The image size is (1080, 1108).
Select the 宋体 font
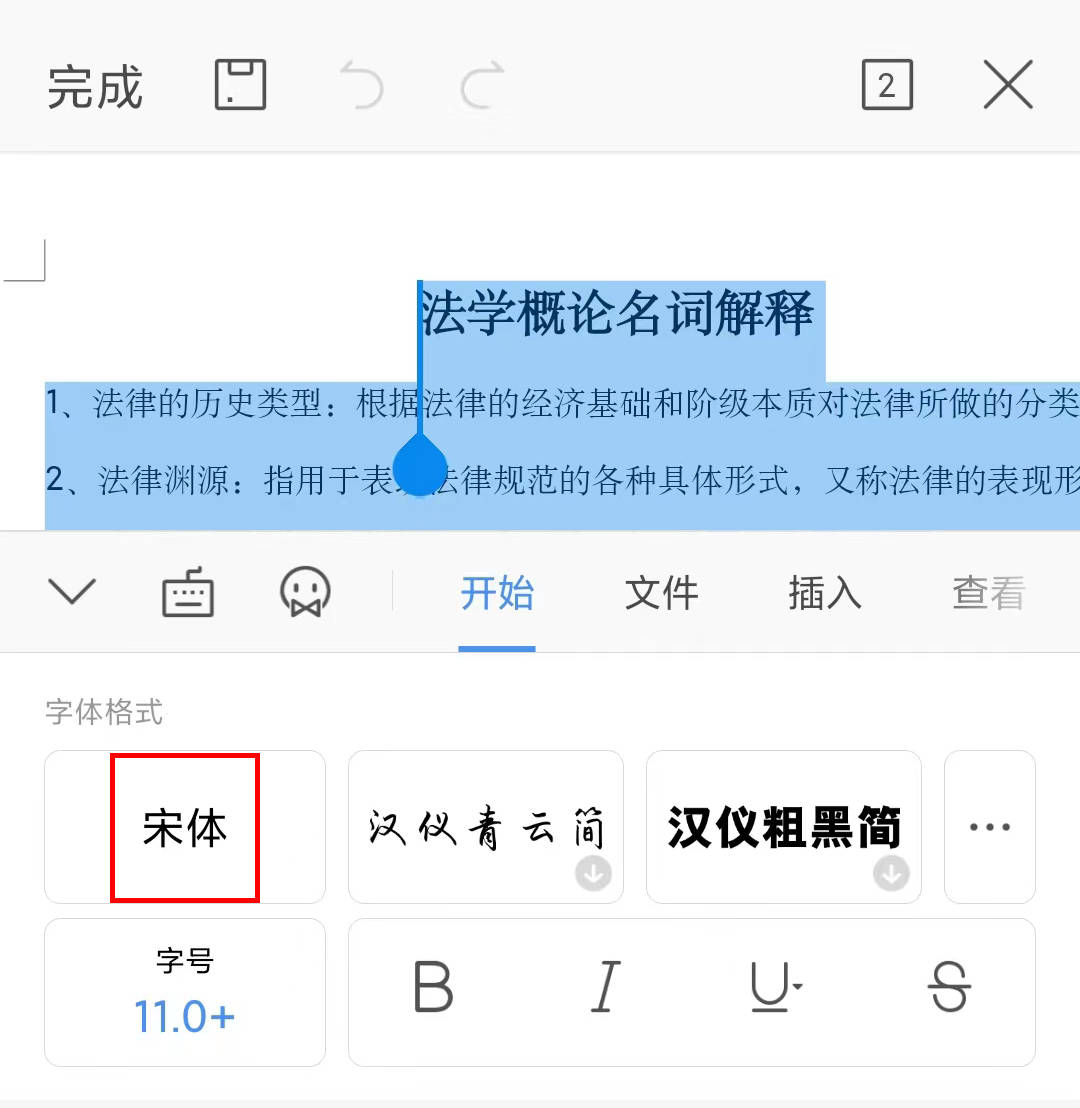(x=185, y=828)
